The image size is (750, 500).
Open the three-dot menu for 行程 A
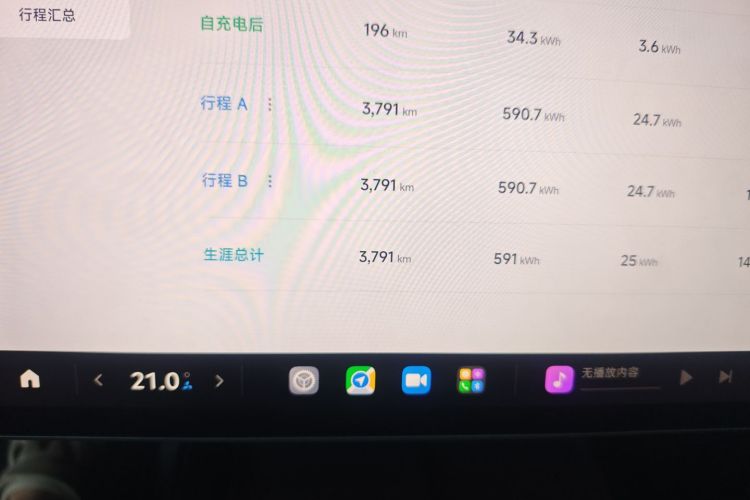coord(269,103)
